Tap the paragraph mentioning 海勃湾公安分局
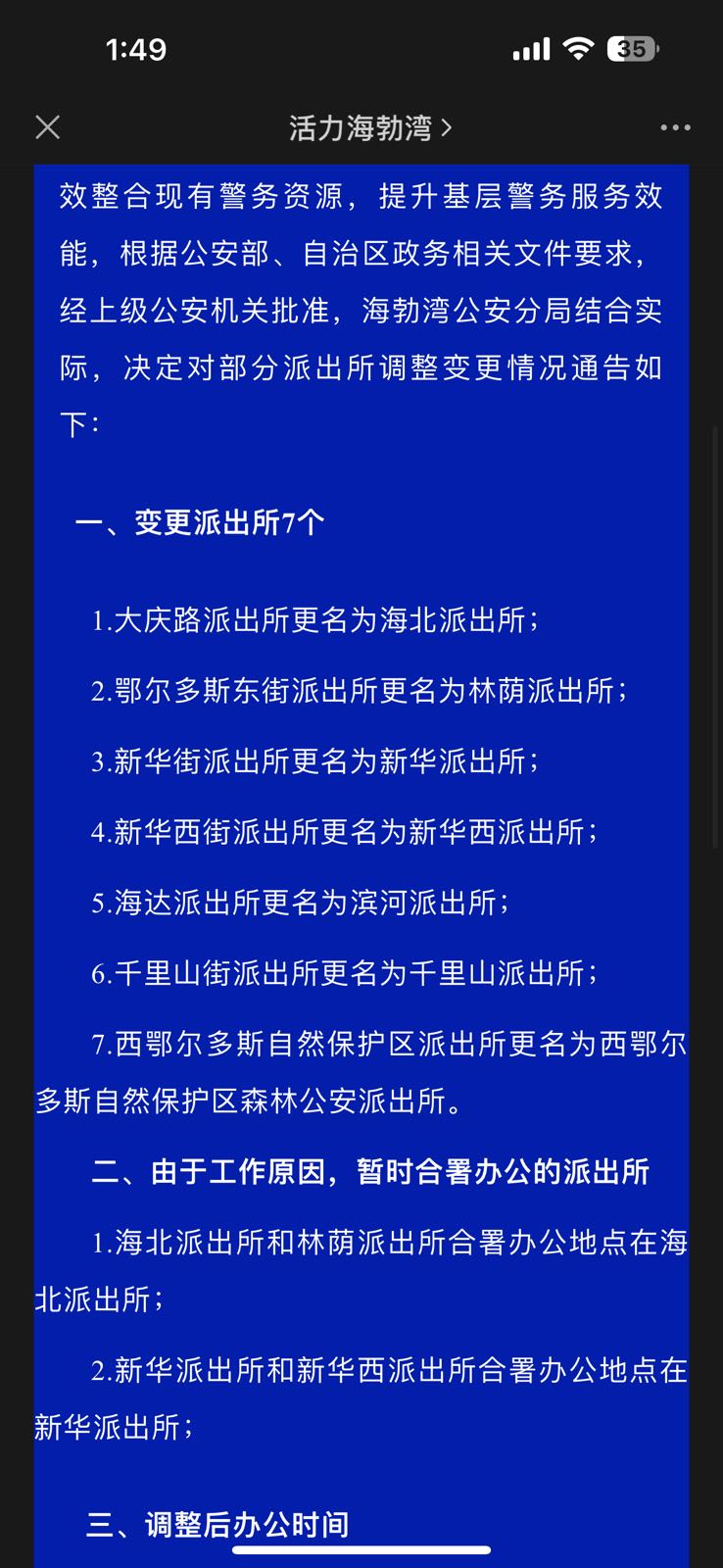The image size is (723, 1568). (x=361, y=311)
